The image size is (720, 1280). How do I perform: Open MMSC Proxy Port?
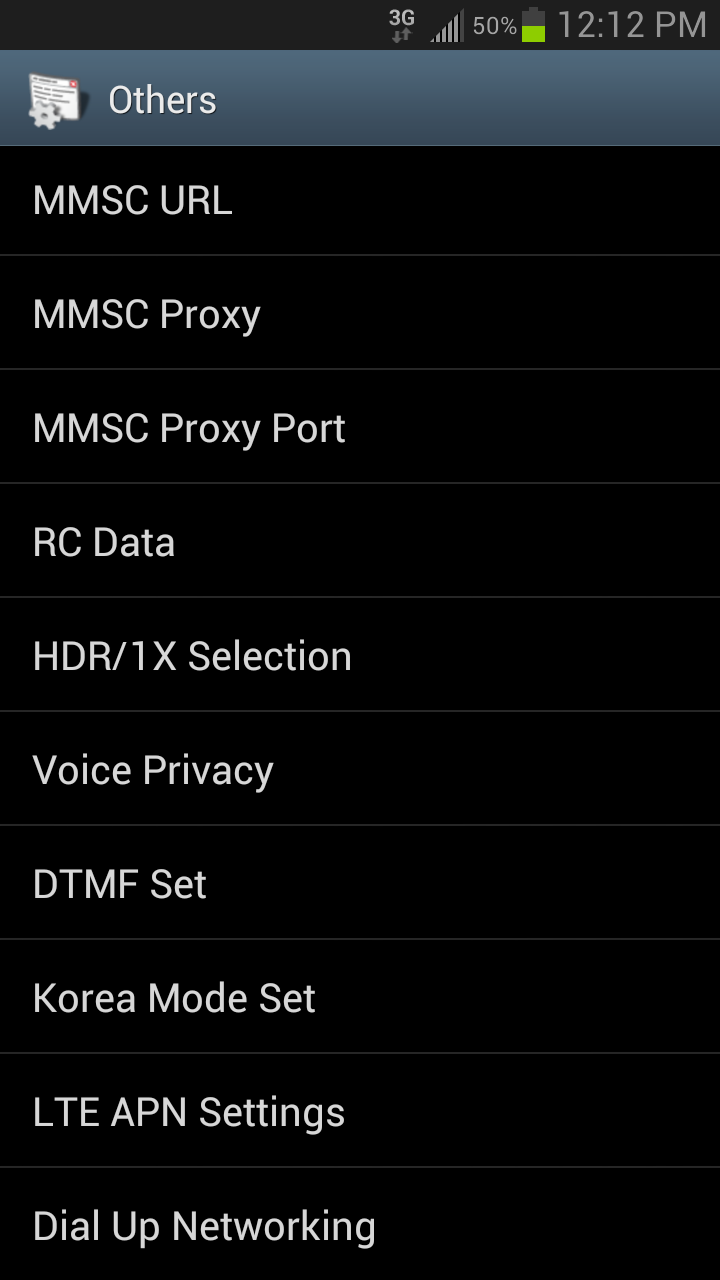point(360,429)
